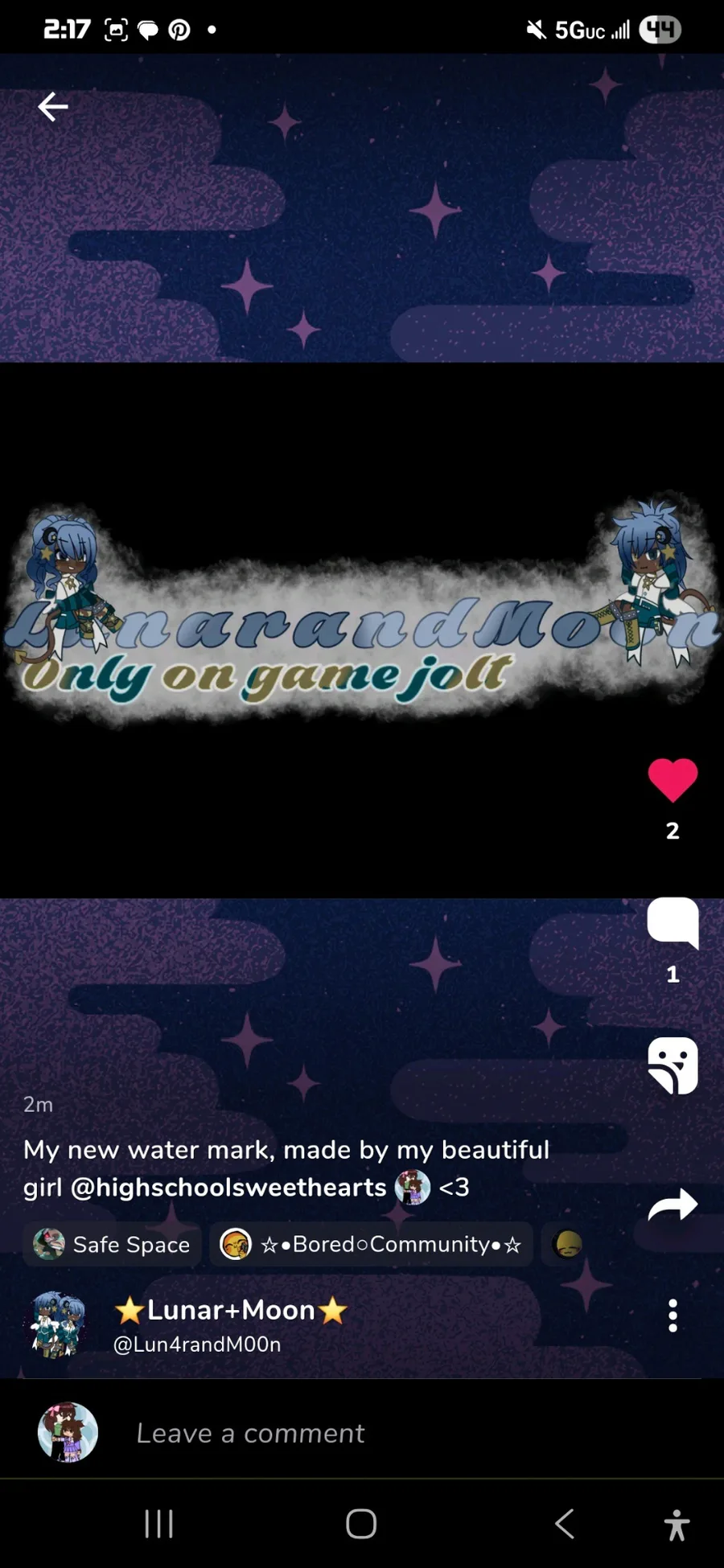The width and height of the screenshot is (724, 1568).
Task: Like the post with the heart icon
Action: [x=673, y=780]
